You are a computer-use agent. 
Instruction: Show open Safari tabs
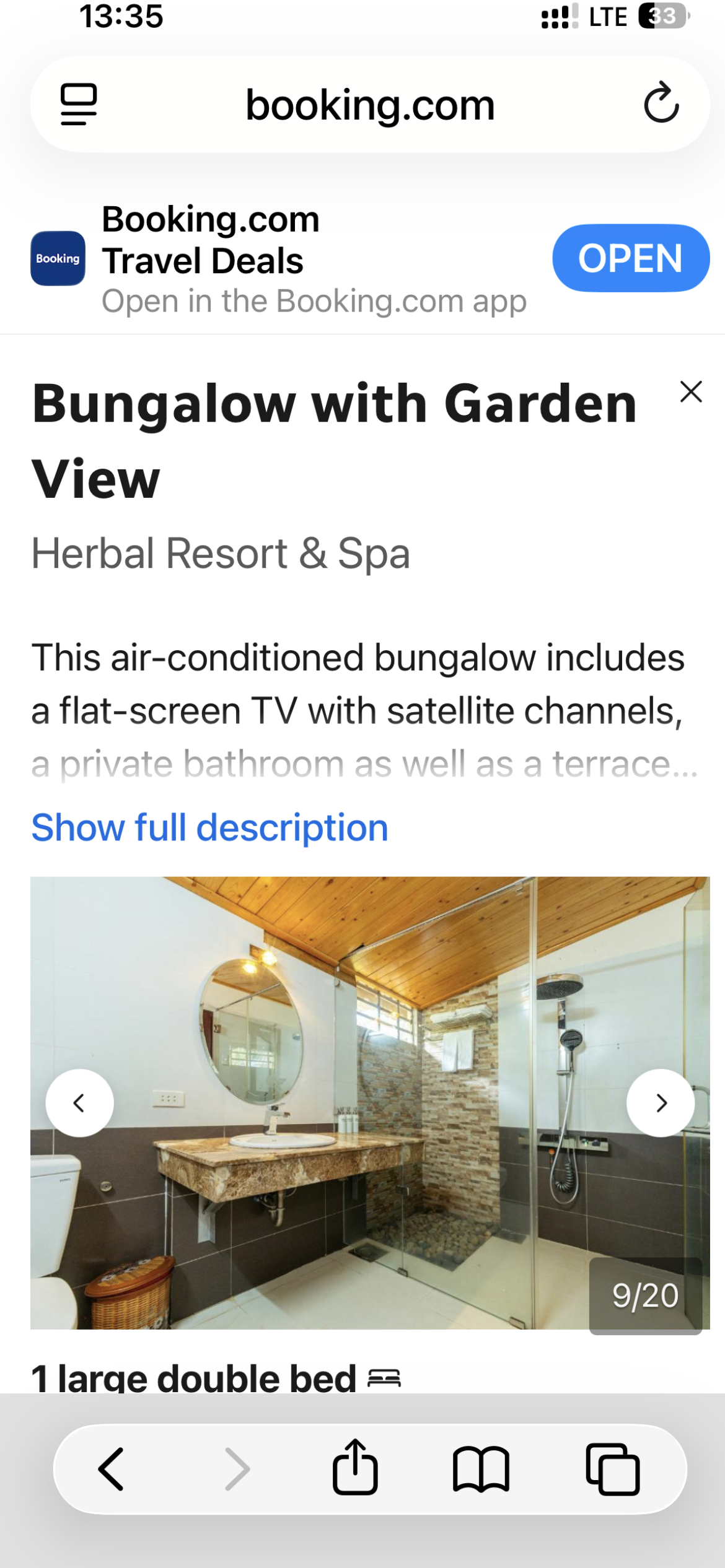click(612, 1469)
